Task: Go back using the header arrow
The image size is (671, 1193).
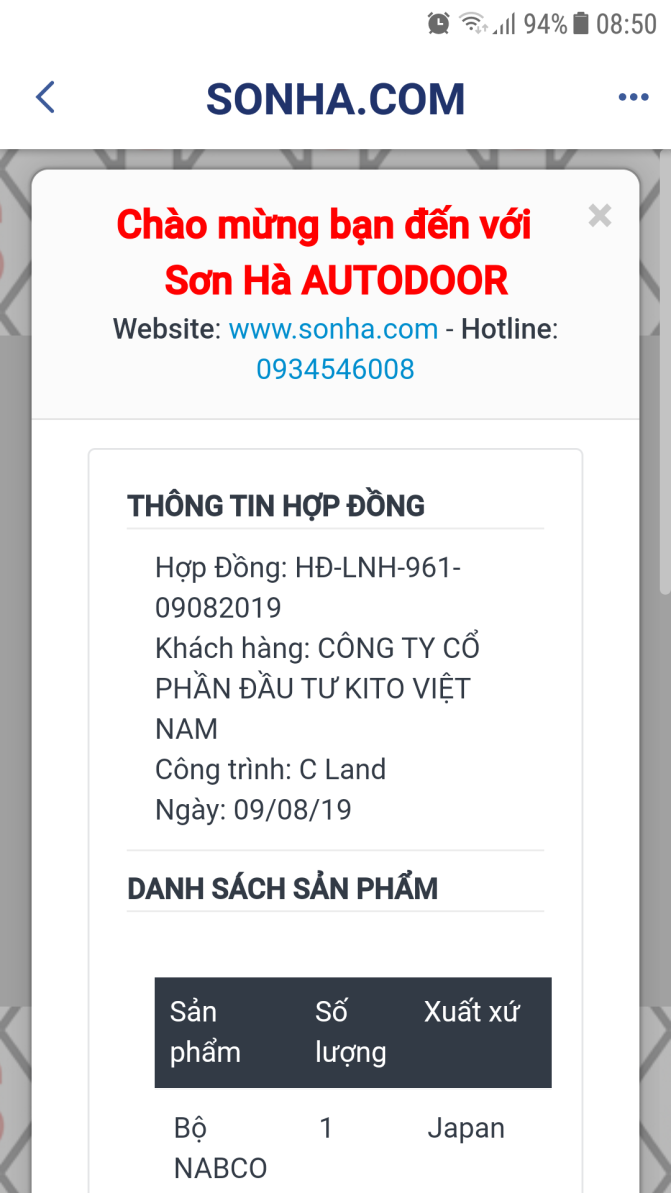Action: tap(46, 97)
